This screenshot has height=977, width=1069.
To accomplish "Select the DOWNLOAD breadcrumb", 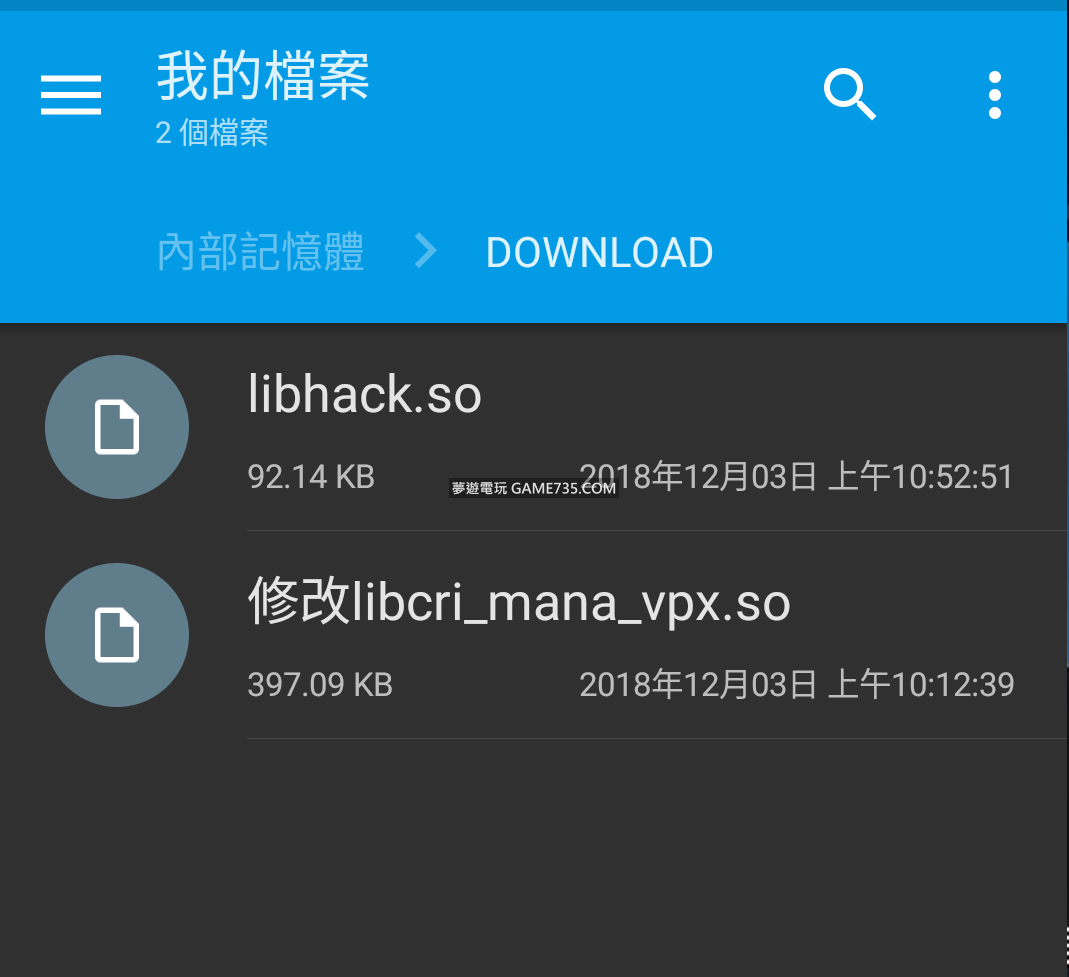I will tap(599, 253).
